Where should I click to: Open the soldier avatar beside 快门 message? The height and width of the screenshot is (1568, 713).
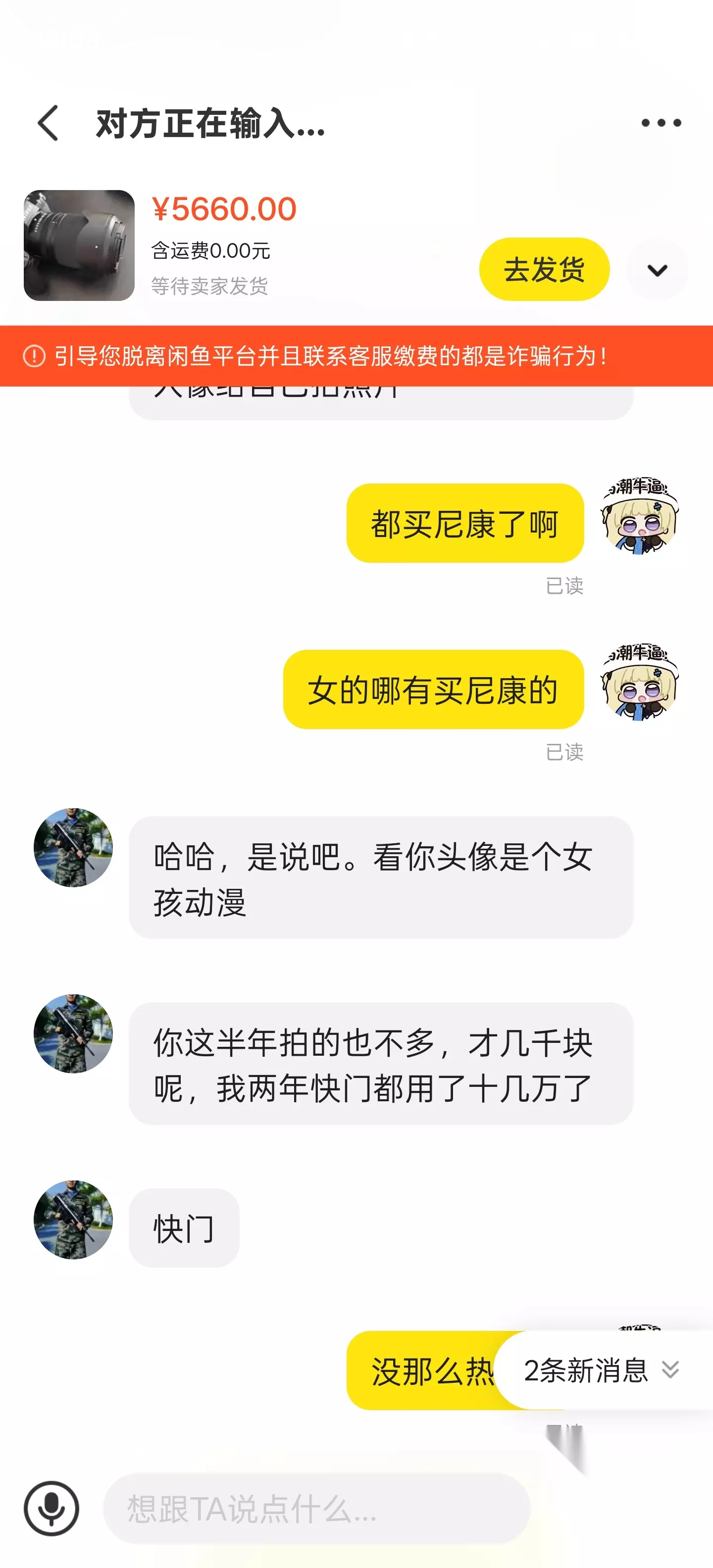coord(73,1220)
